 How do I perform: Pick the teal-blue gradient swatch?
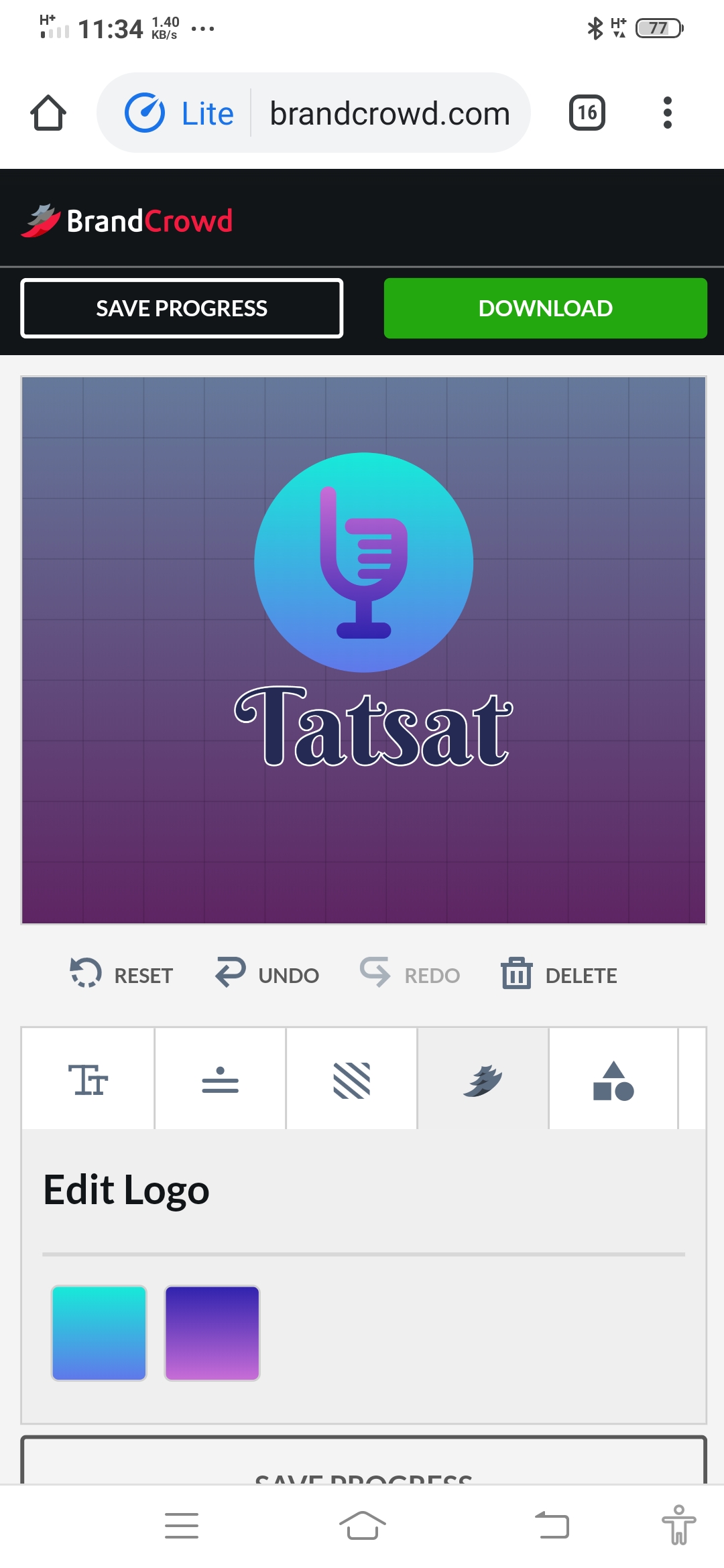click(x=99, y=1333)
